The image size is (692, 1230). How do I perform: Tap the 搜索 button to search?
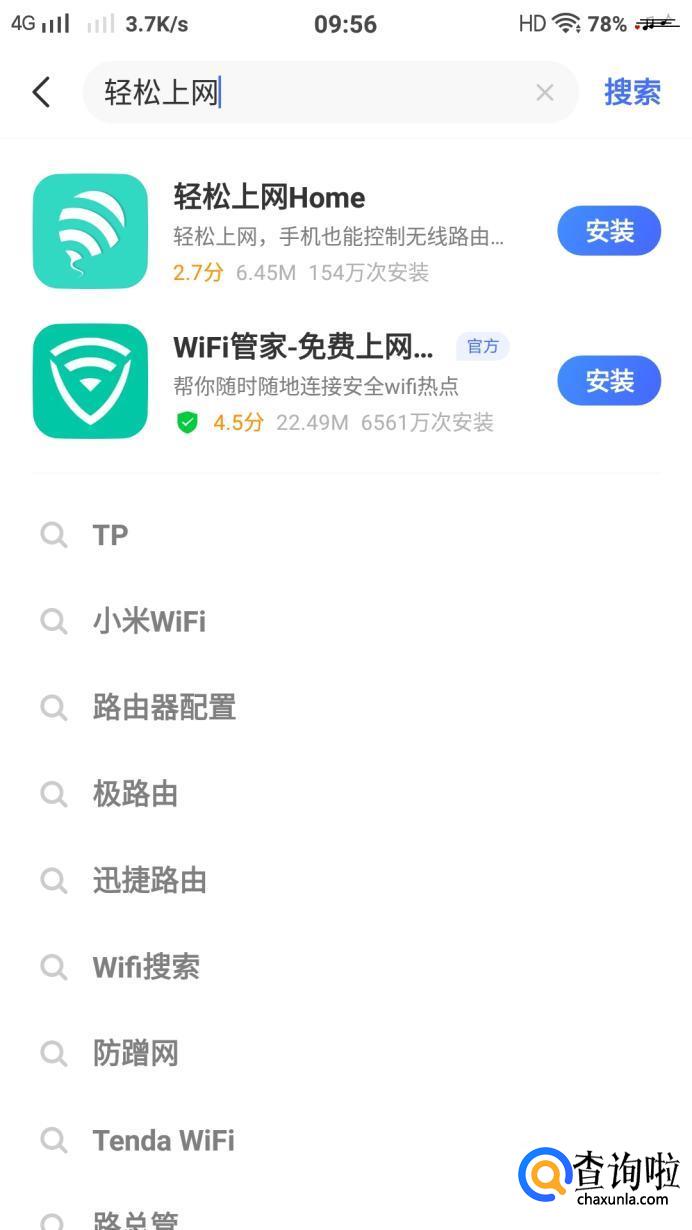tap(632, 92)
